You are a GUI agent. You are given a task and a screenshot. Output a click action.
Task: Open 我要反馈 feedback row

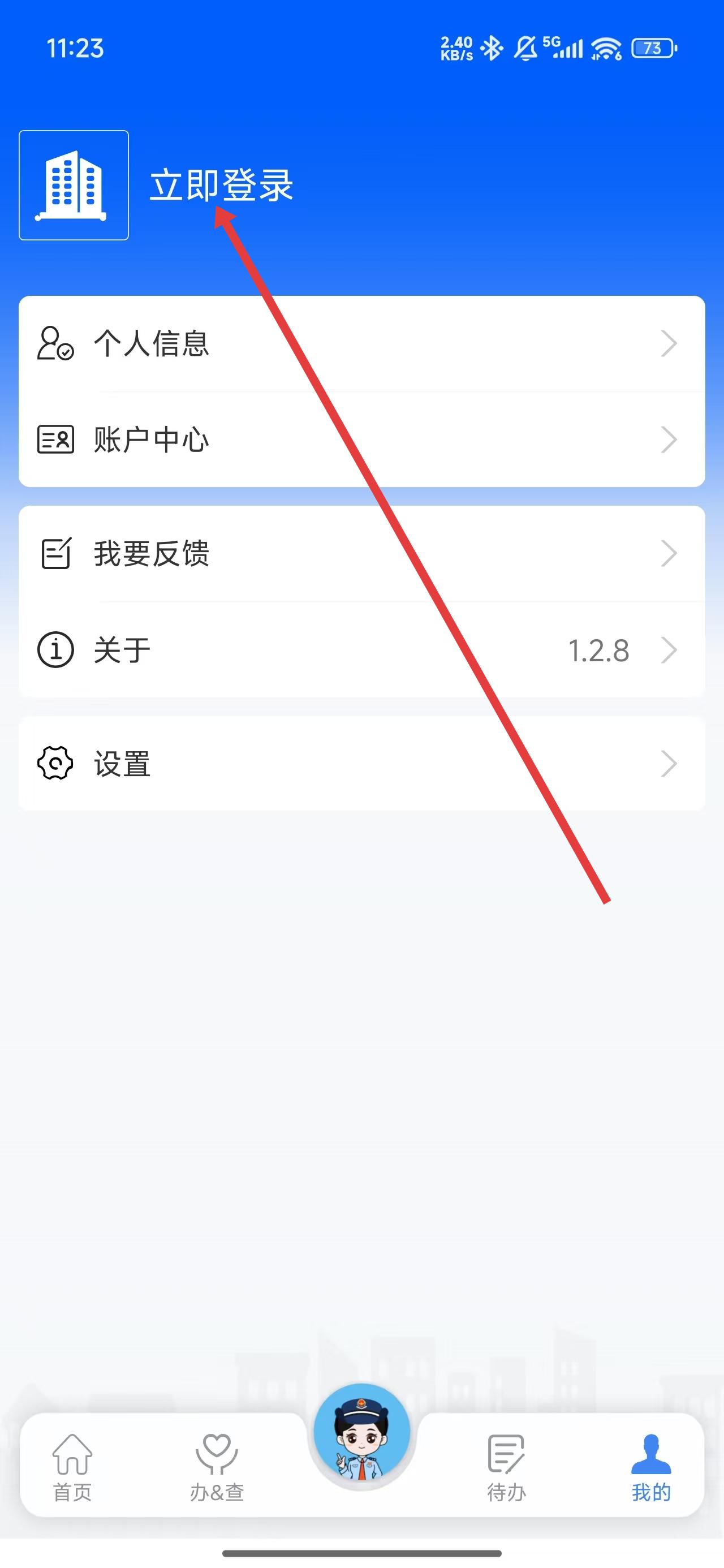(x=361, y=553)
